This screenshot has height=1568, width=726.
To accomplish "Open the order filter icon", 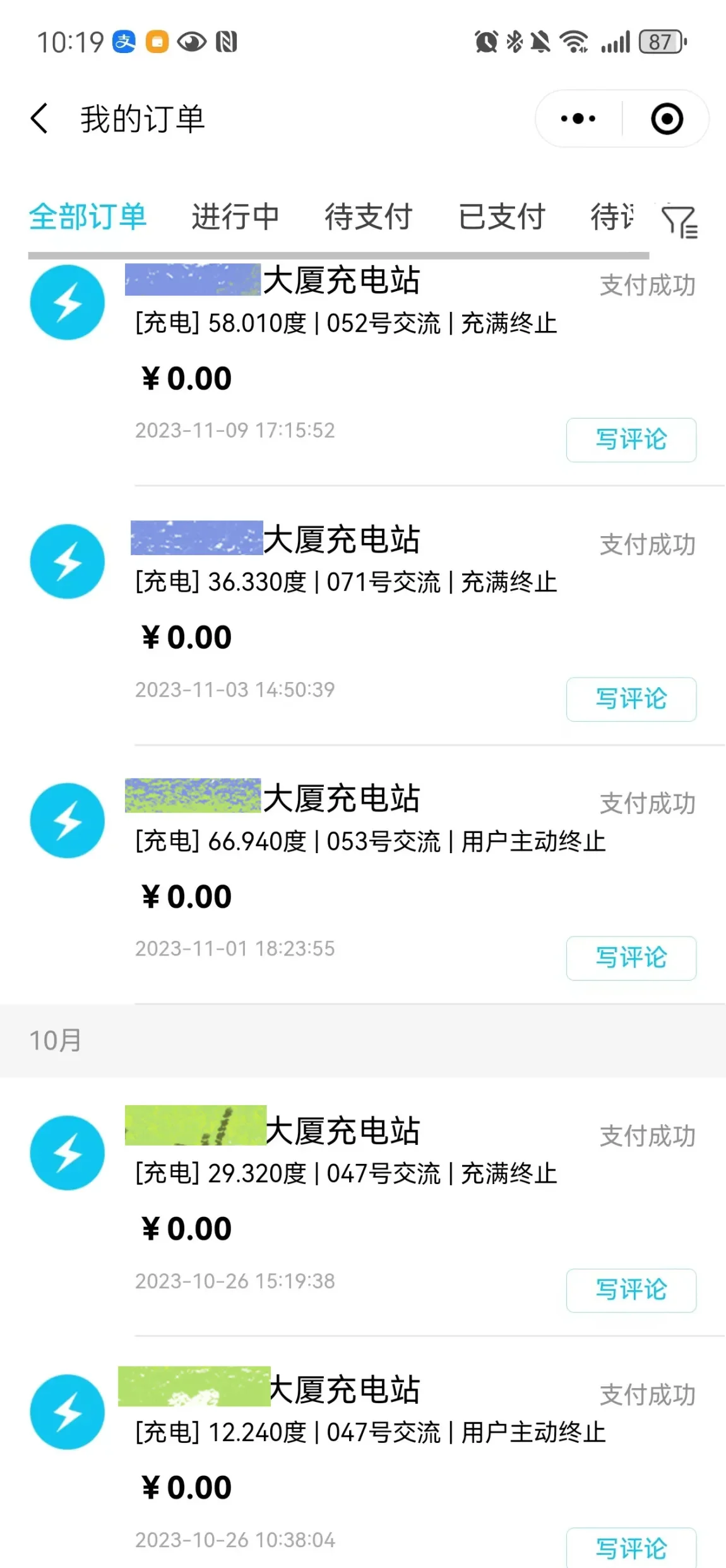I will (x=679, y=221).
